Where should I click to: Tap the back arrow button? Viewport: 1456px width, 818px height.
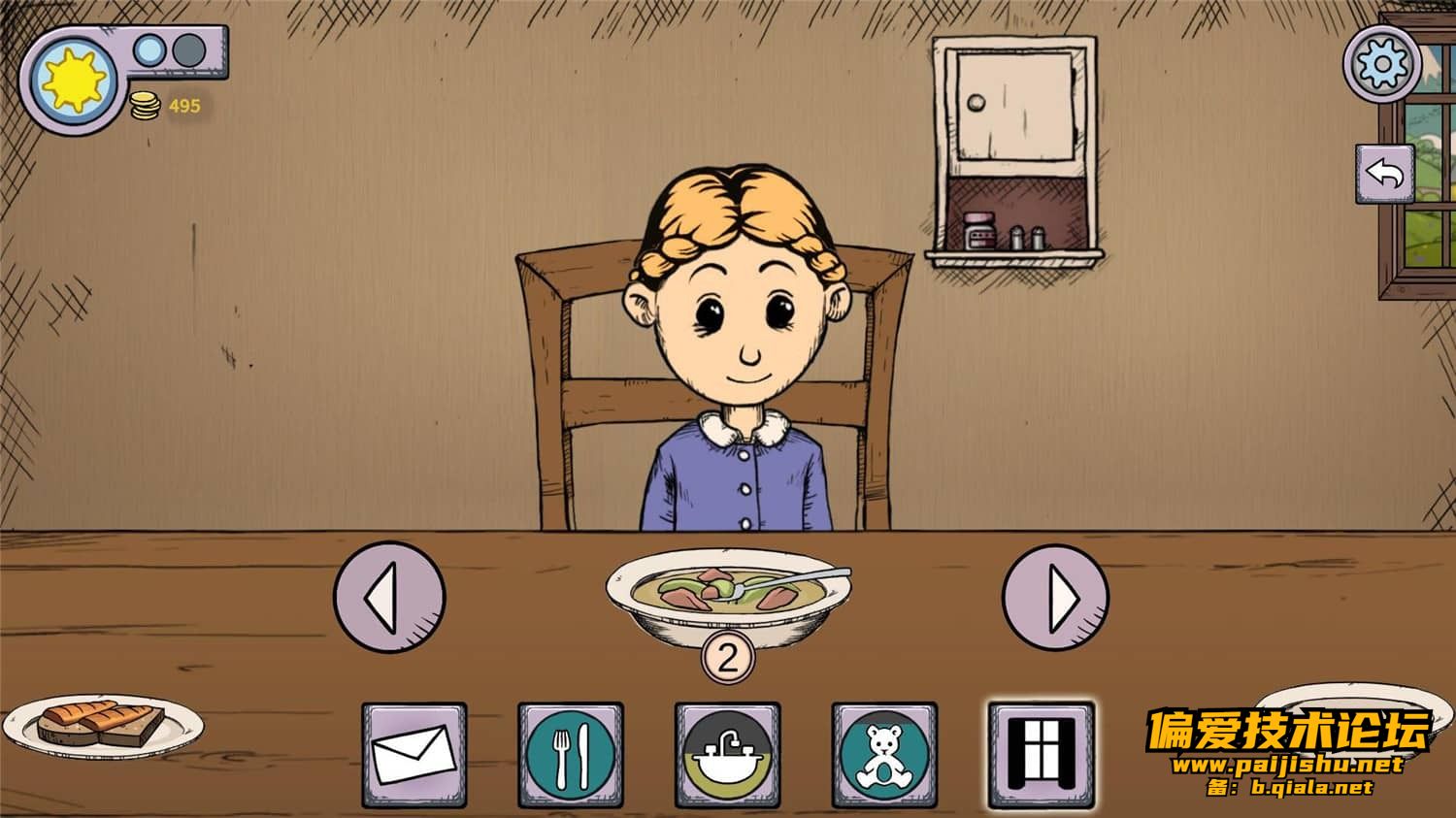(x=1384, y=175)
